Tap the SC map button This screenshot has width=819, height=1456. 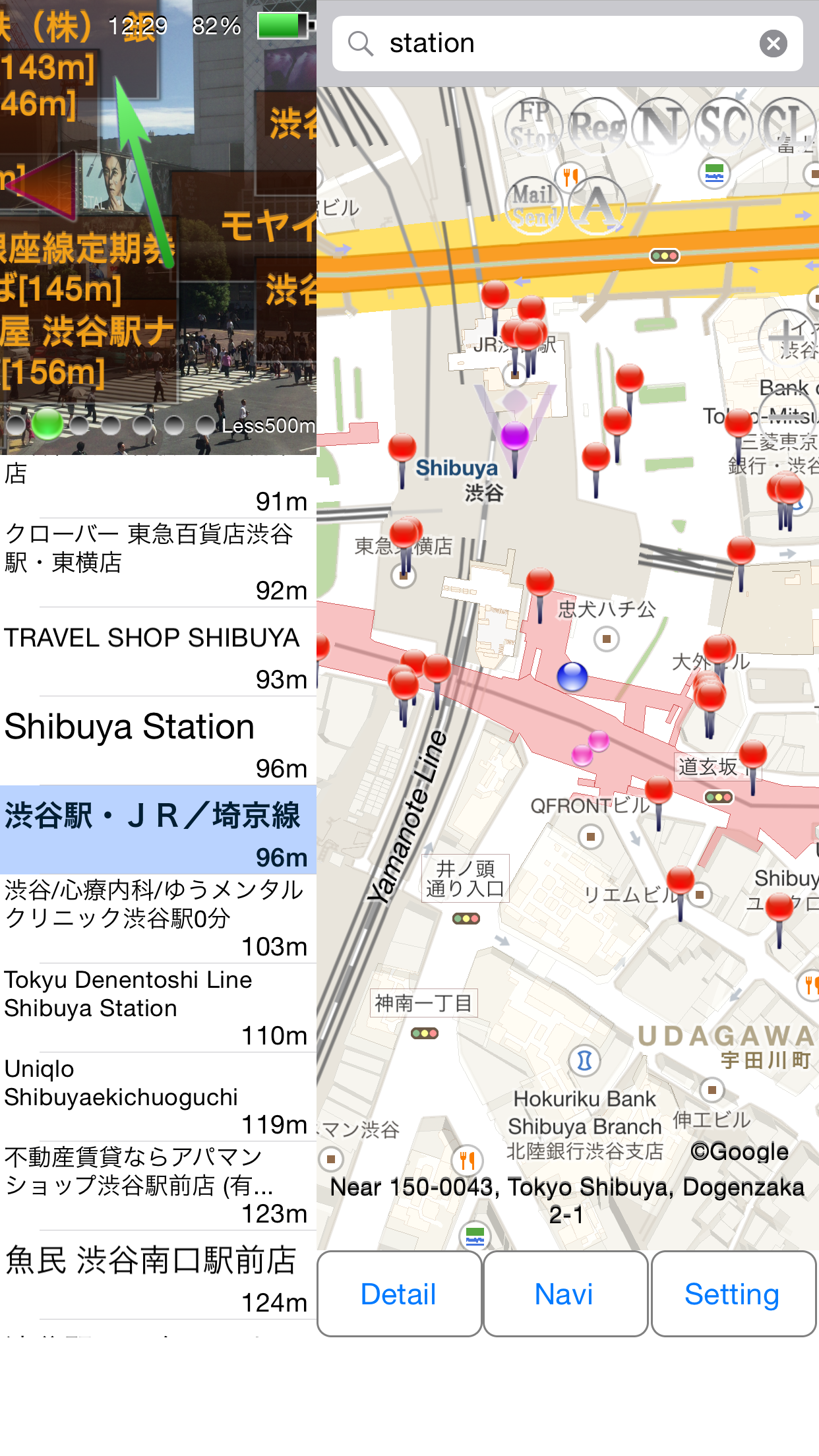tap(723, 125)
